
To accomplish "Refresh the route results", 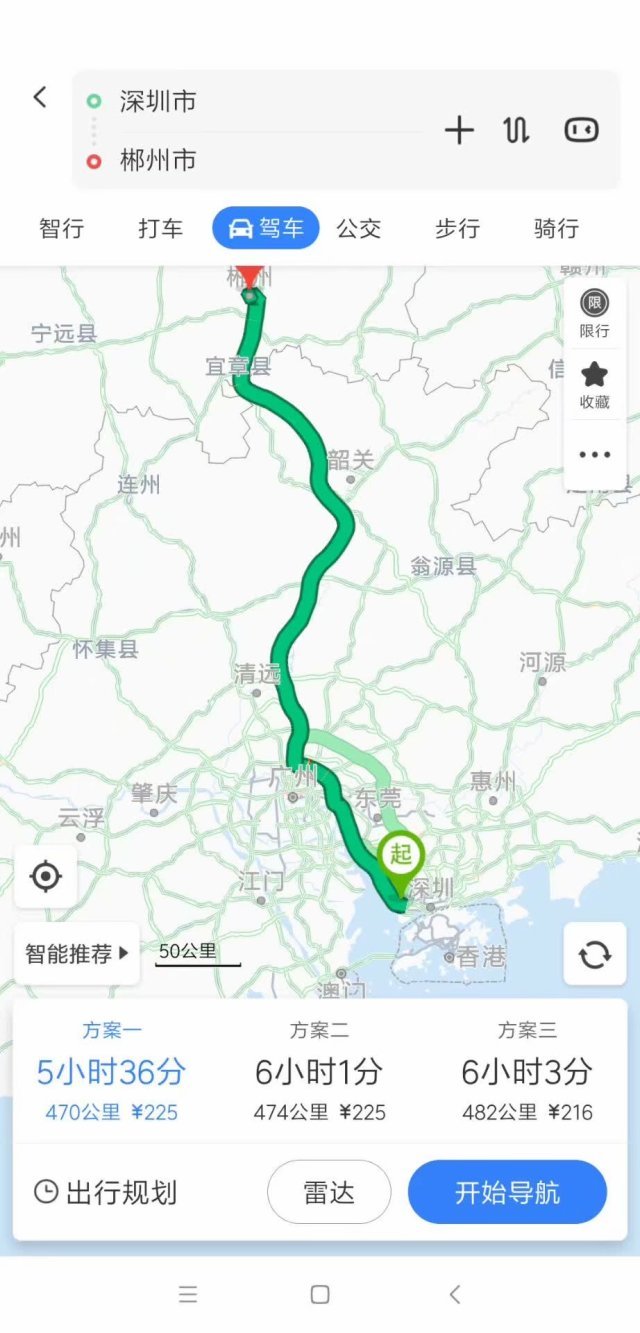I will pyautogui.click(x=595, y=954).
